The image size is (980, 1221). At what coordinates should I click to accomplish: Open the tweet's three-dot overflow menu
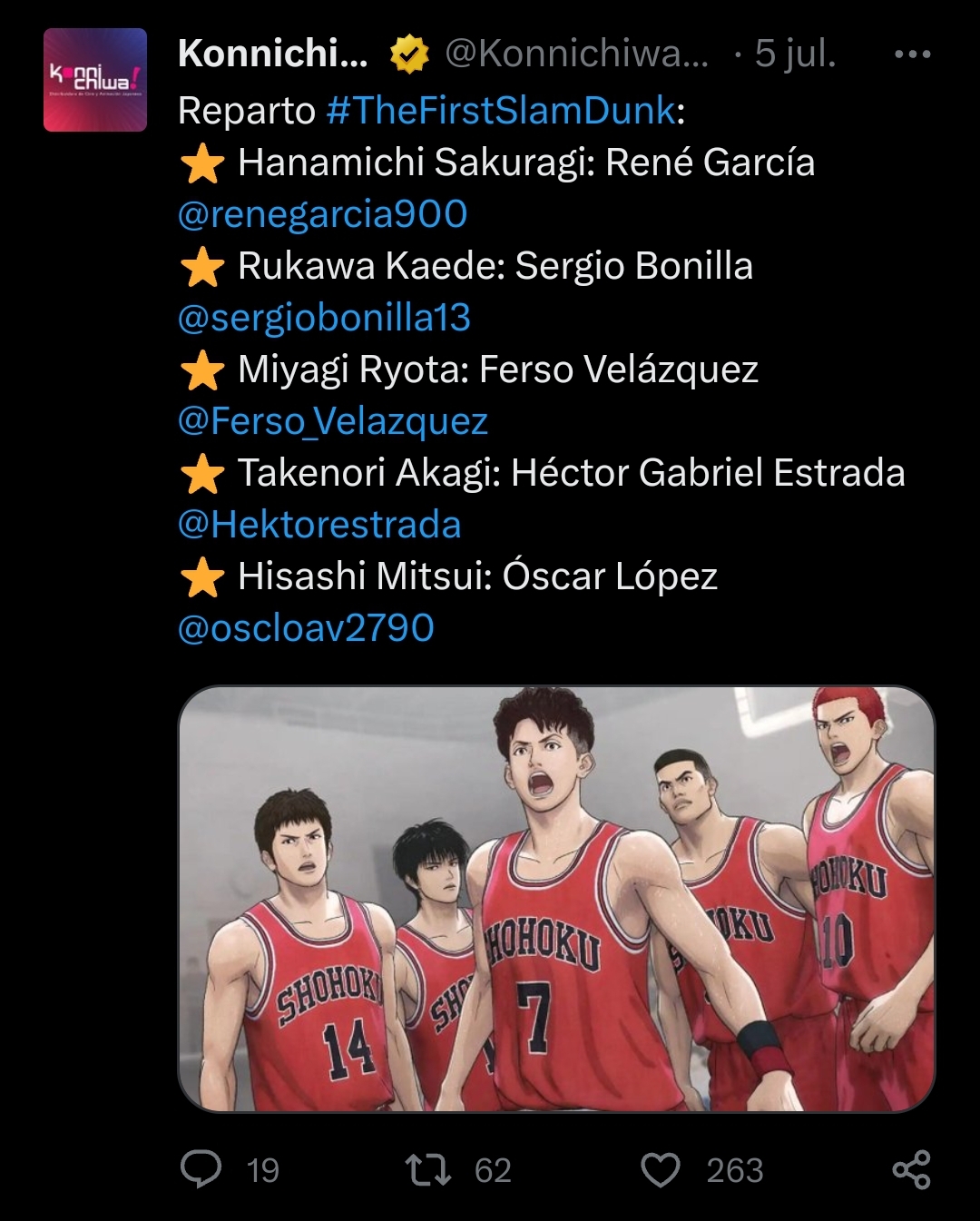[x=912, y=54]
